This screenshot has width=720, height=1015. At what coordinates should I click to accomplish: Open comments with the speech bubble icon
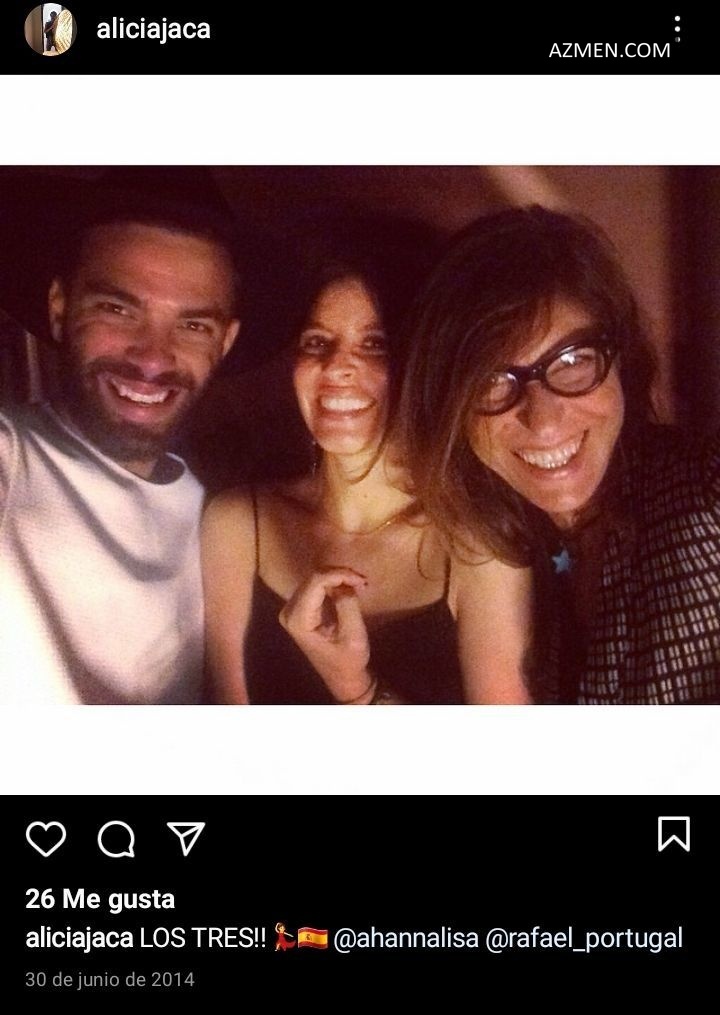point(116,838)
